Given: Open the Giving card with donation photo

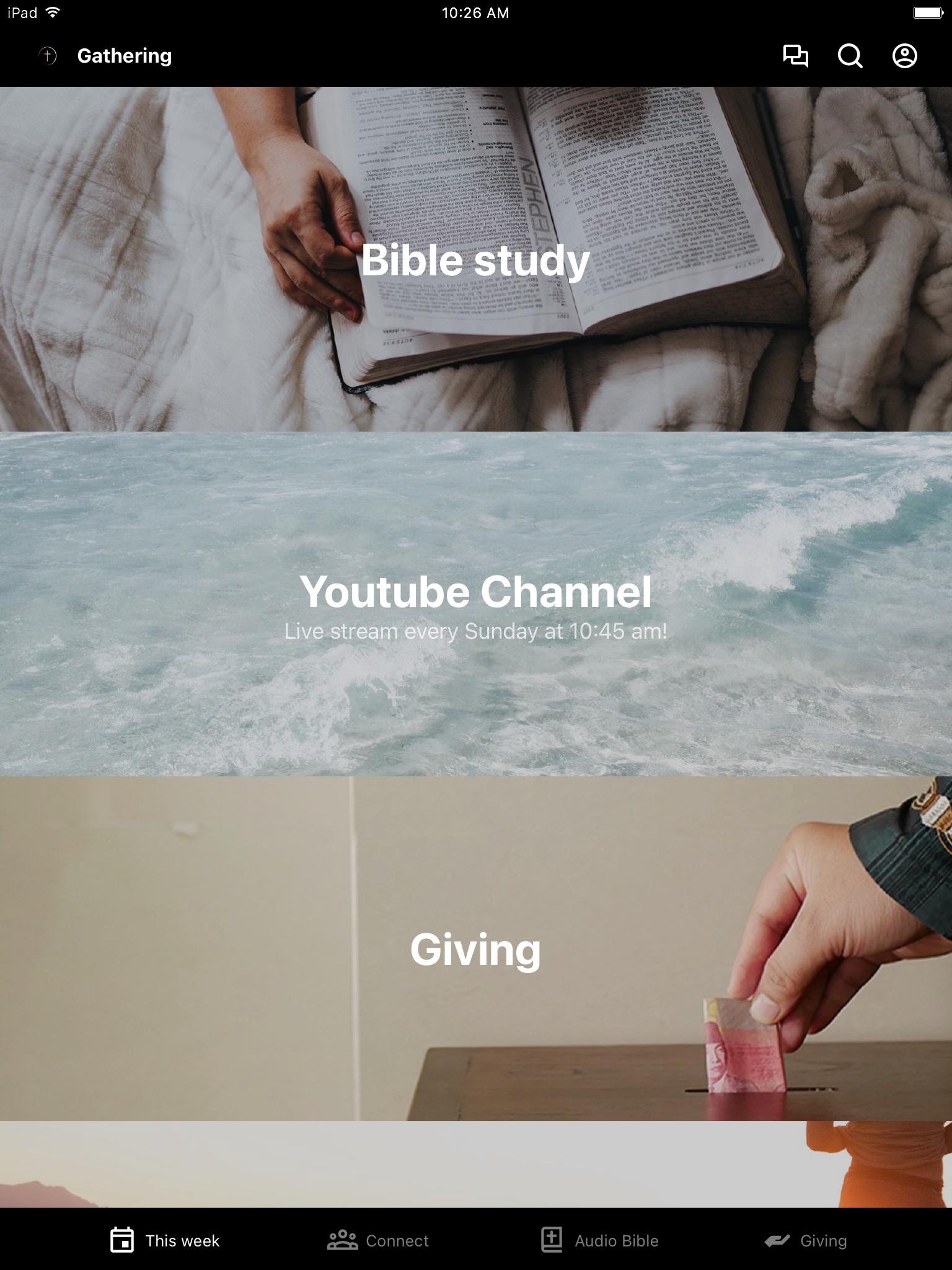Looking at the screenshot, I should tap(476, 949).
